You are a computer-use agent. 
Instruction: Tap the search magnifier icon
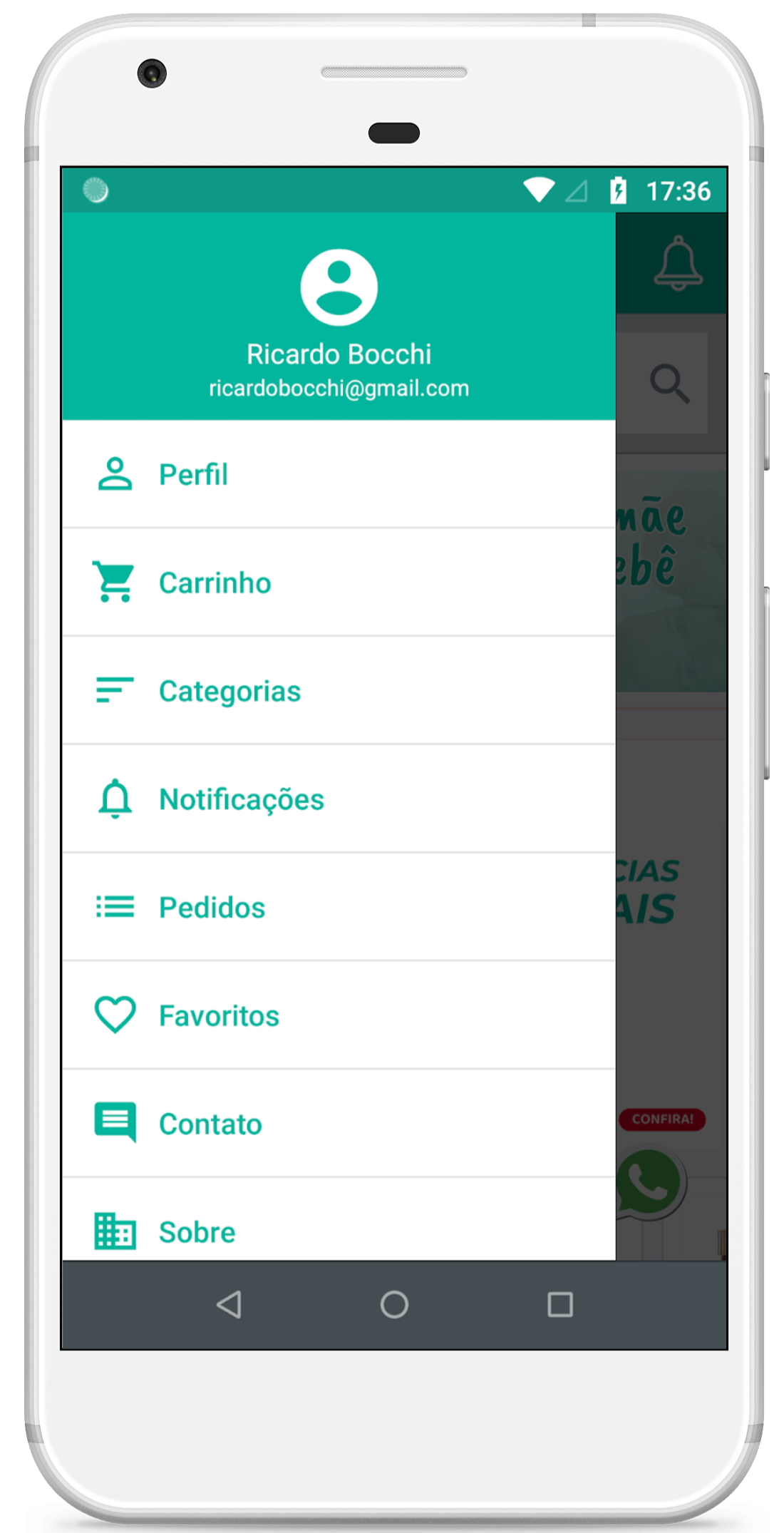[x=669, y=384]
